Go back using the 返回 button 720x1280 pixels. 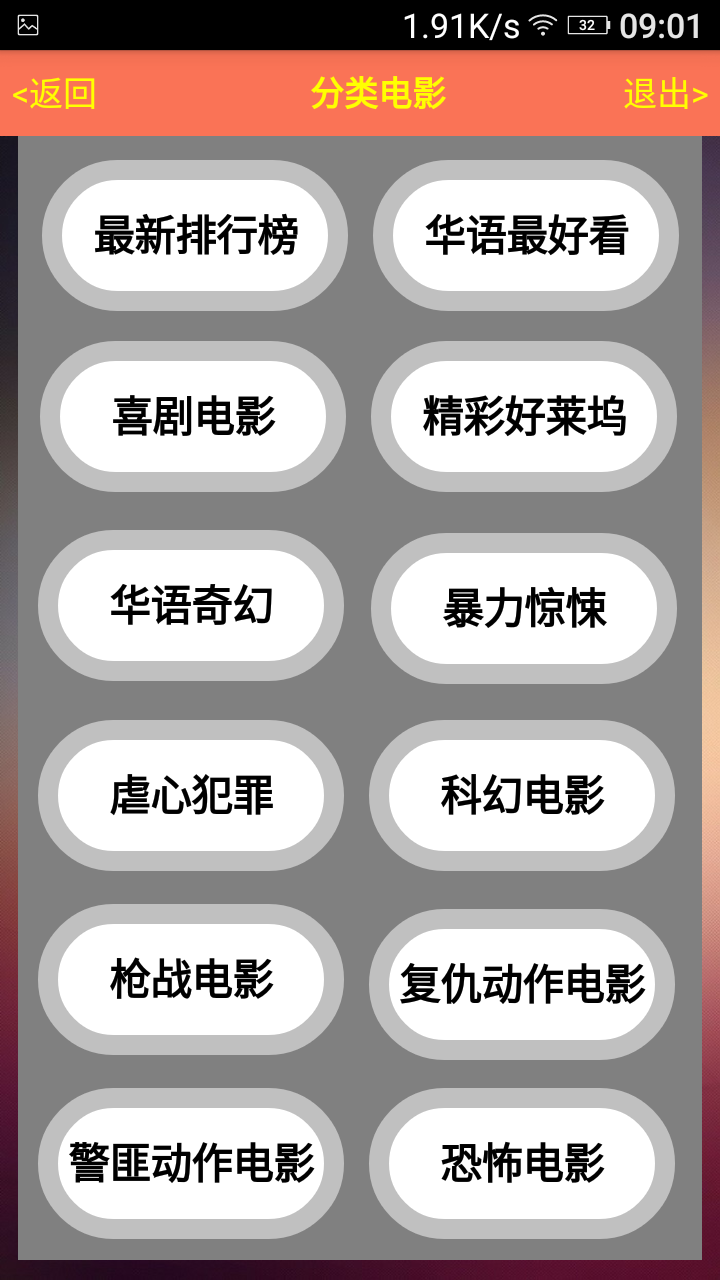(54, 94)
